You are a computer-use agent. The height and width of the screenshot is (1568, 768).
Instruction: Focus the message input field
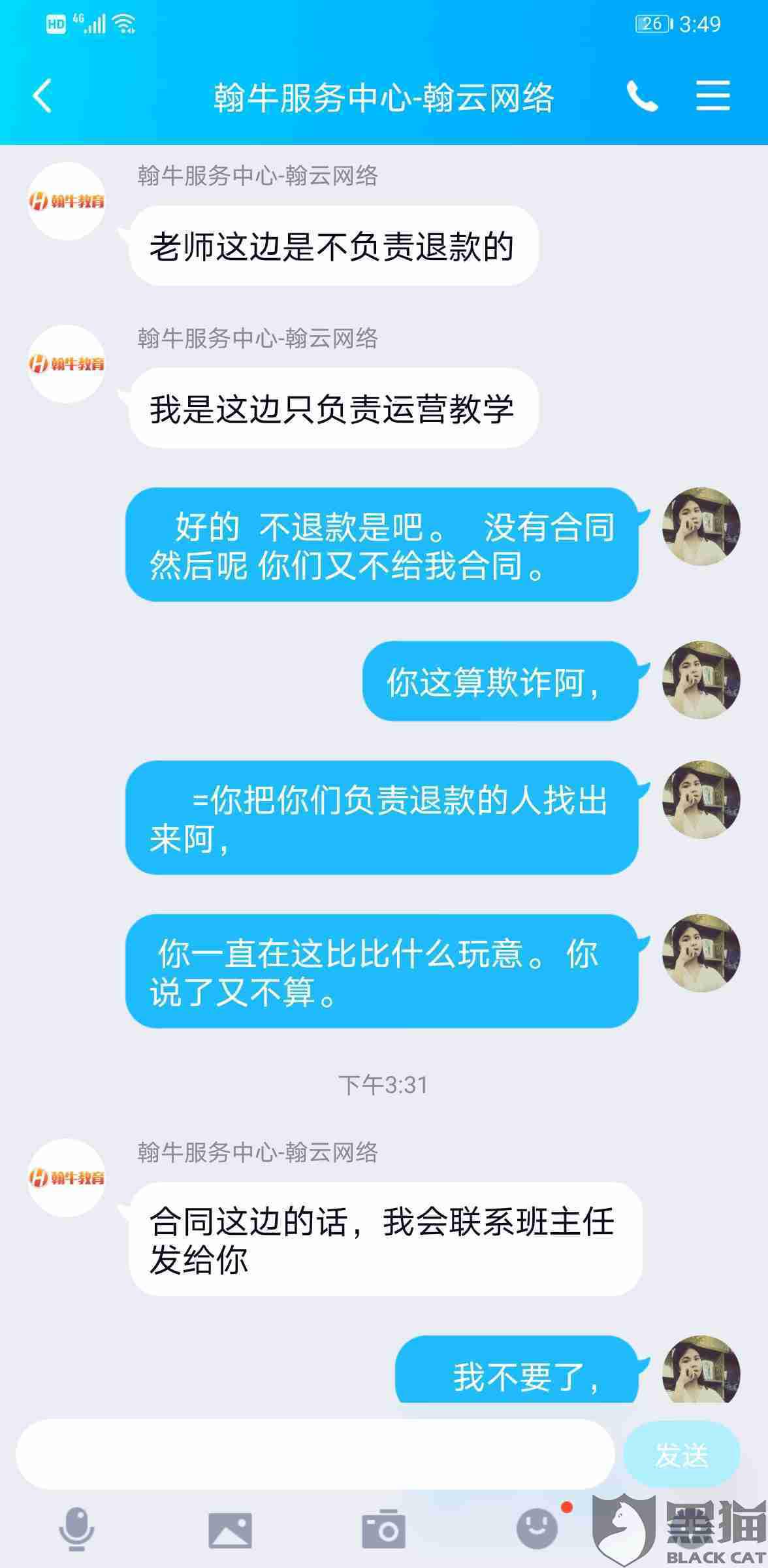[315, 1454]
